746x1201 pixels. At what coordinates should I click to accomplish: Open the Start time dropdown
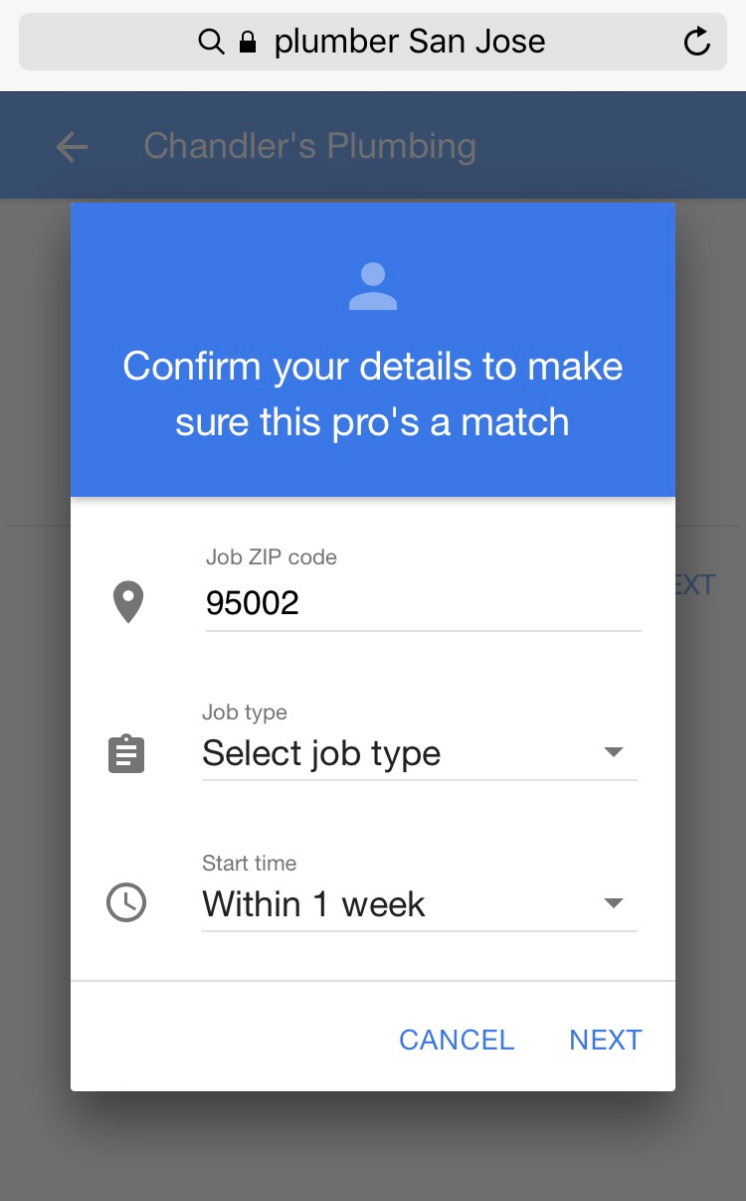click(418, 904)
